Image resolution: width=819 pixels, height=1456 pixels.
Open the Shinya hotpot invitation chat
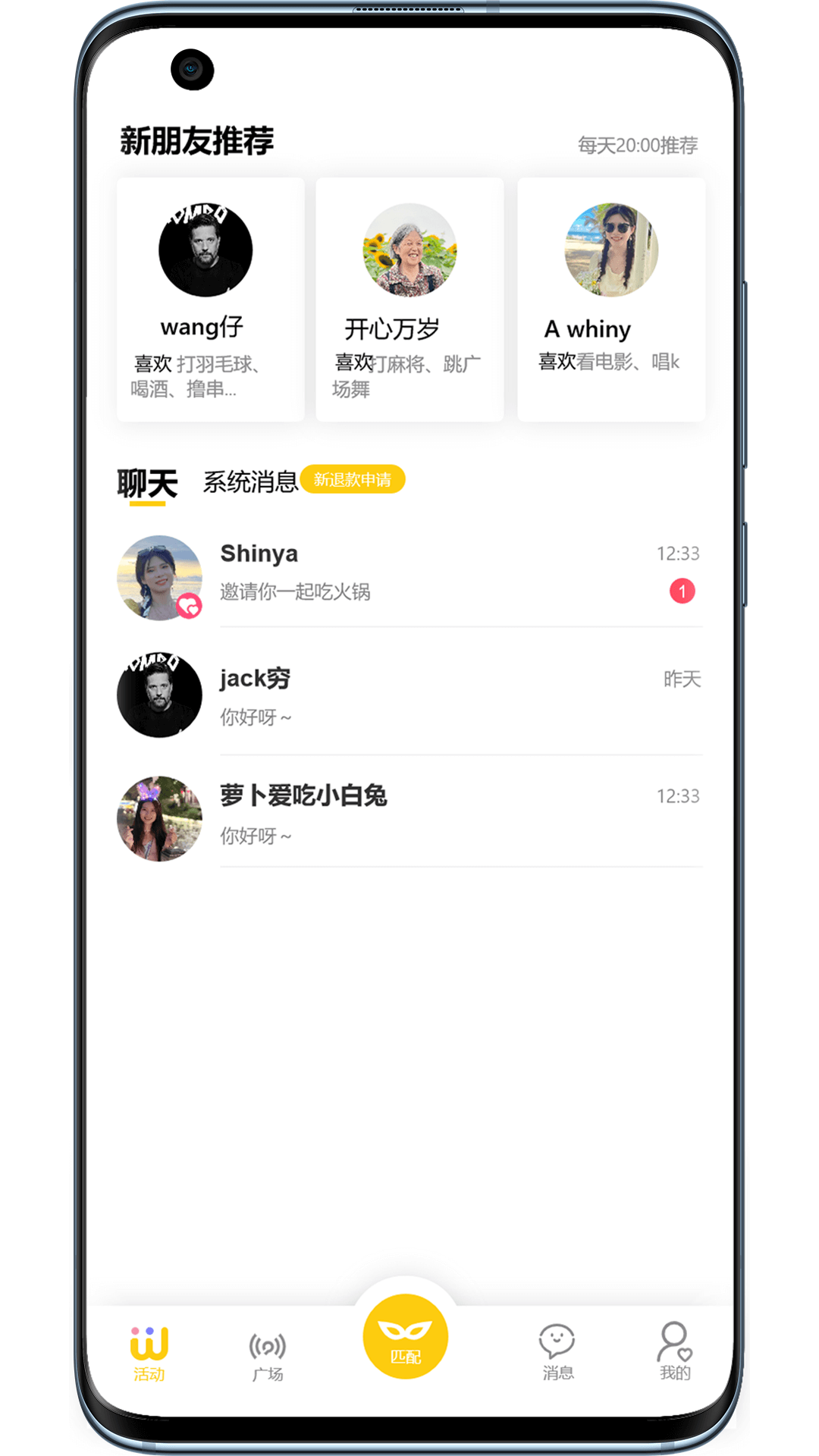point(425,578)
